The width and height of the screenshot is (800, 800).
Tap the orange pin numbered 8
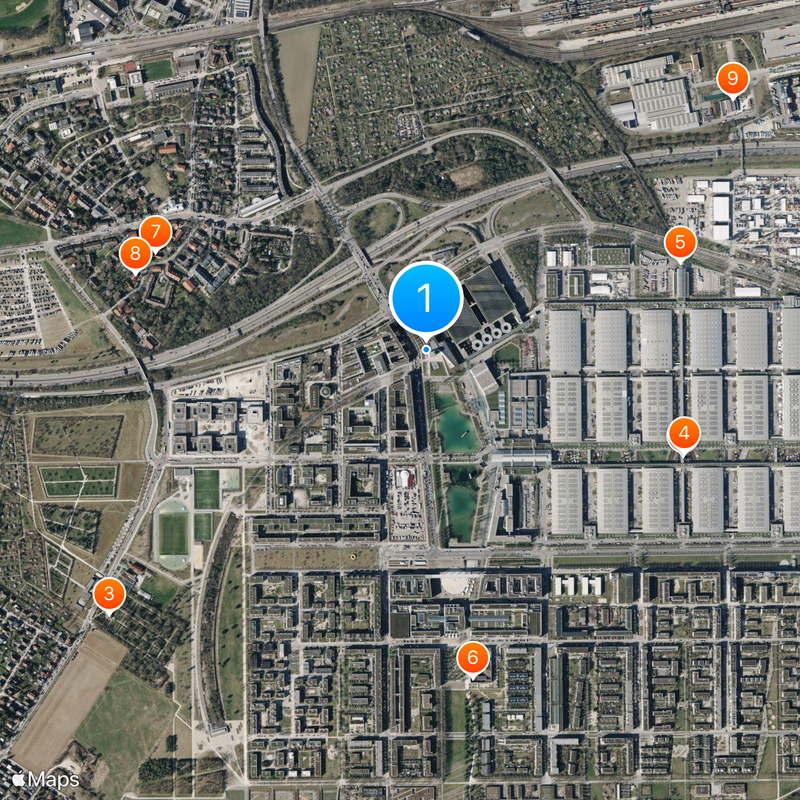[x=135, y=253]
